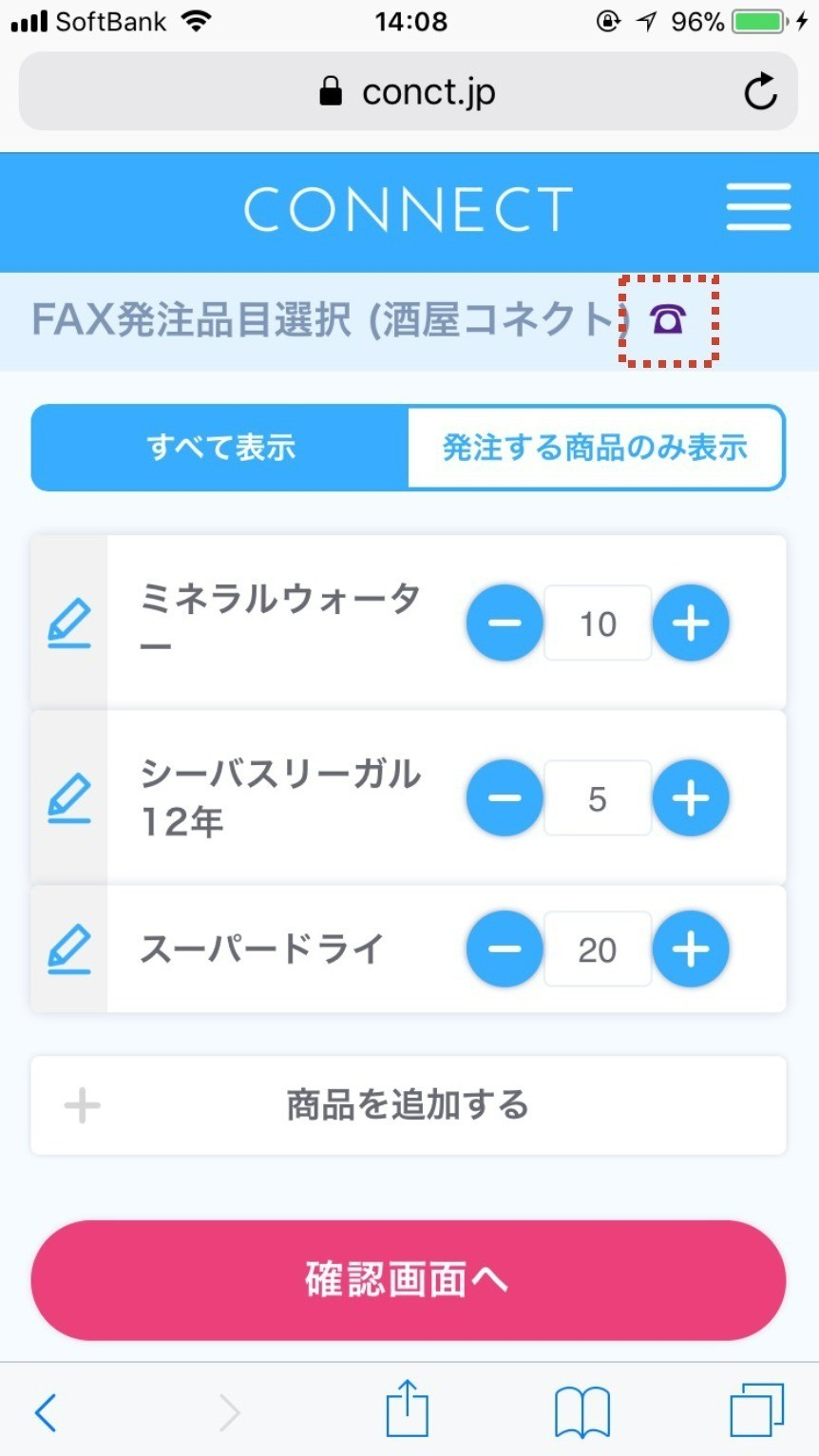Edit the シーバスリーガル12年 item
This screenshot has height=1456, width=819.
tap(69, 797)
